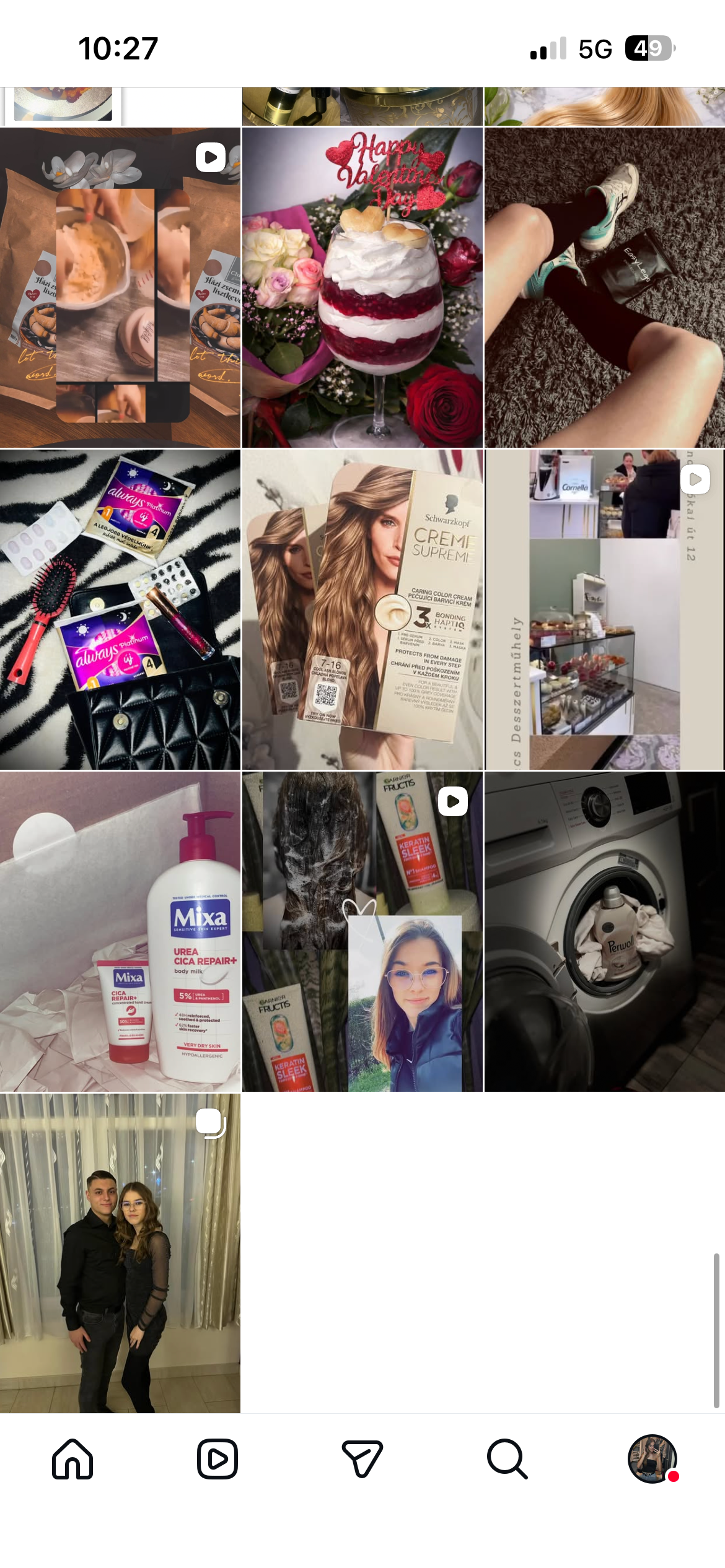Switch to the Search tab
Image resolution: width=725 pixels, height=1568 pixels.
[x=507, y=1459]
